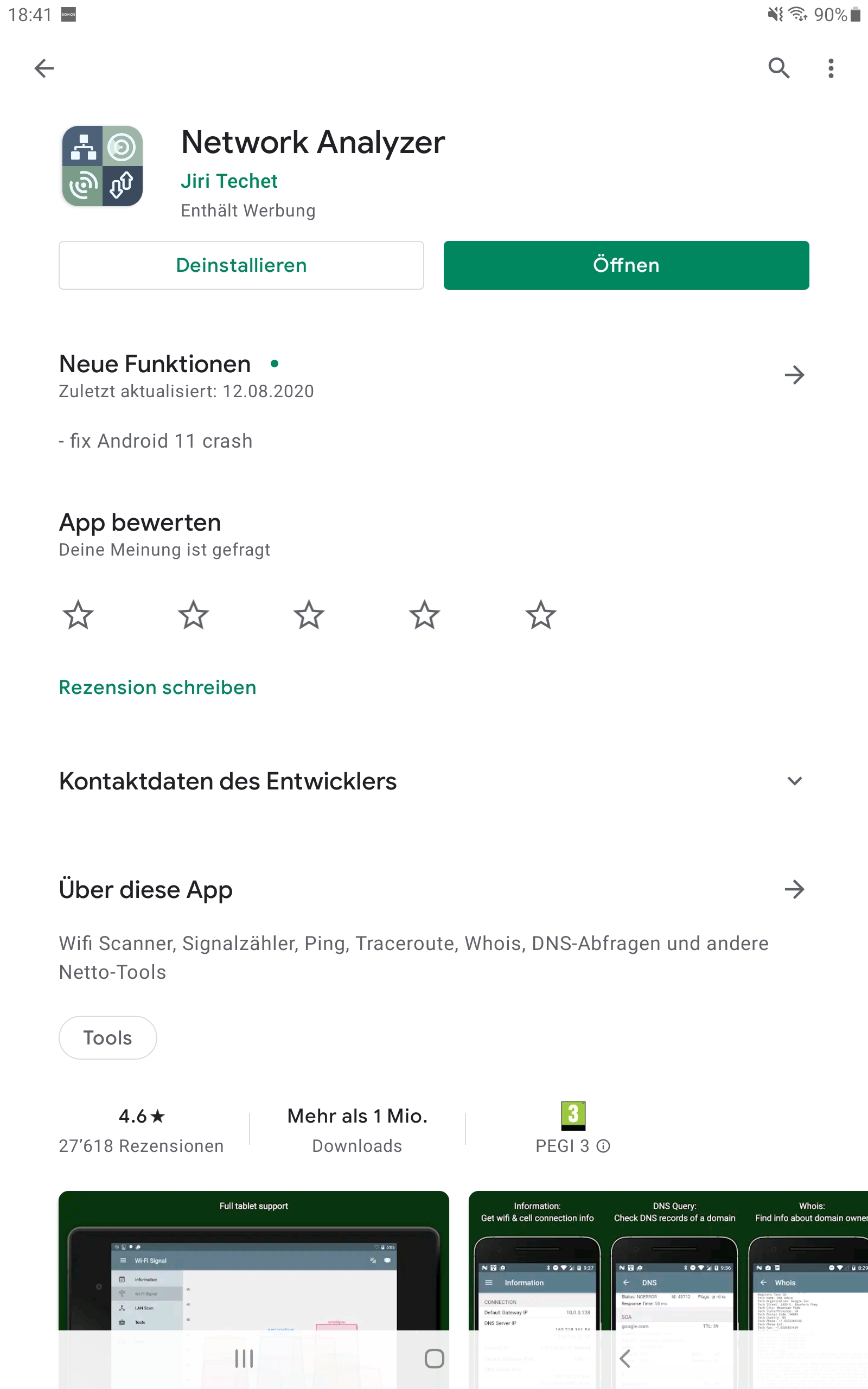Screen dimensions: 868x1389
Task: Tap the system home button
Action: (x=434, y=1359)
